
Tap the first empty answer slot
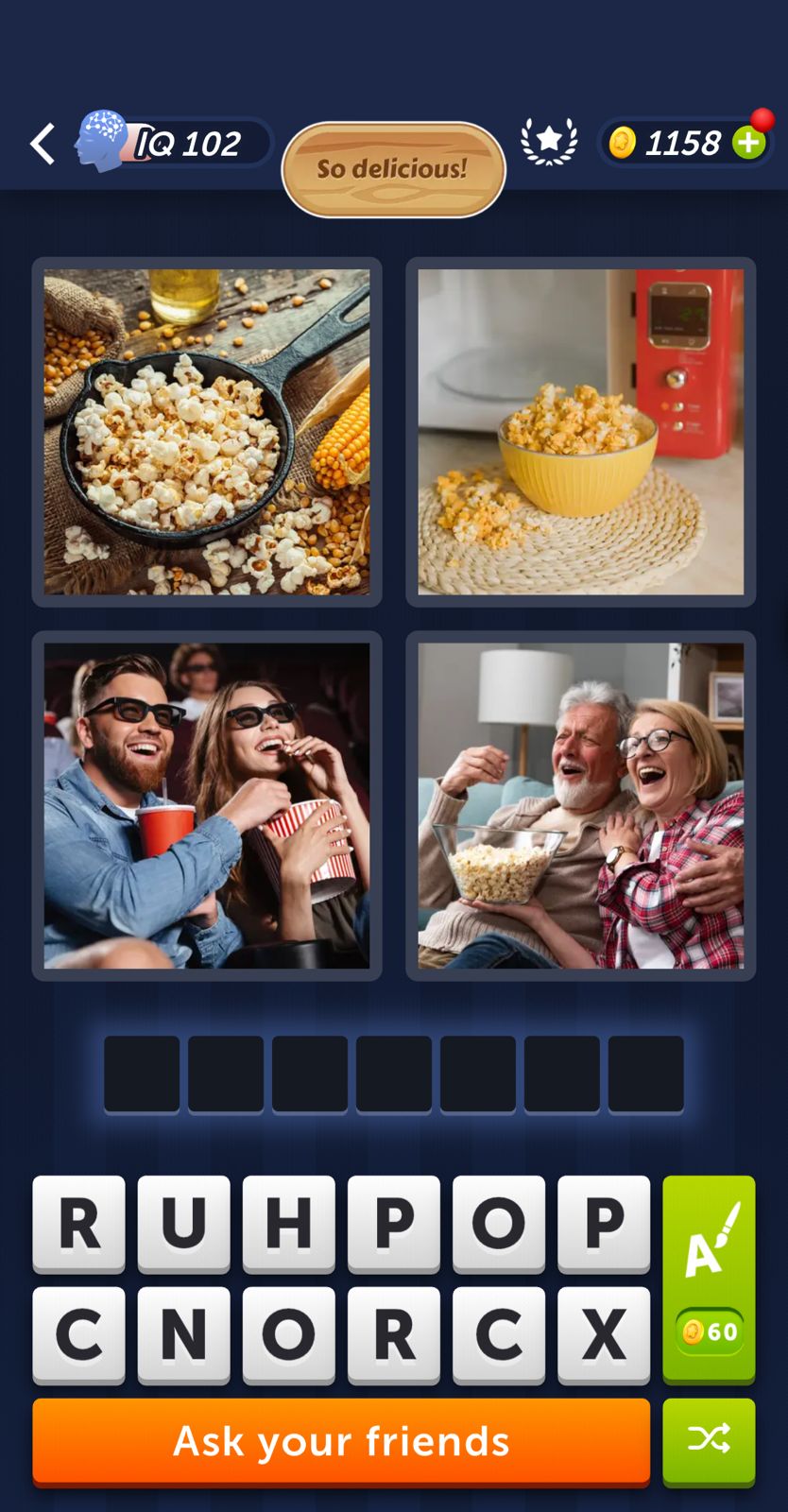pyautogui.click(x=142, y=1074)
